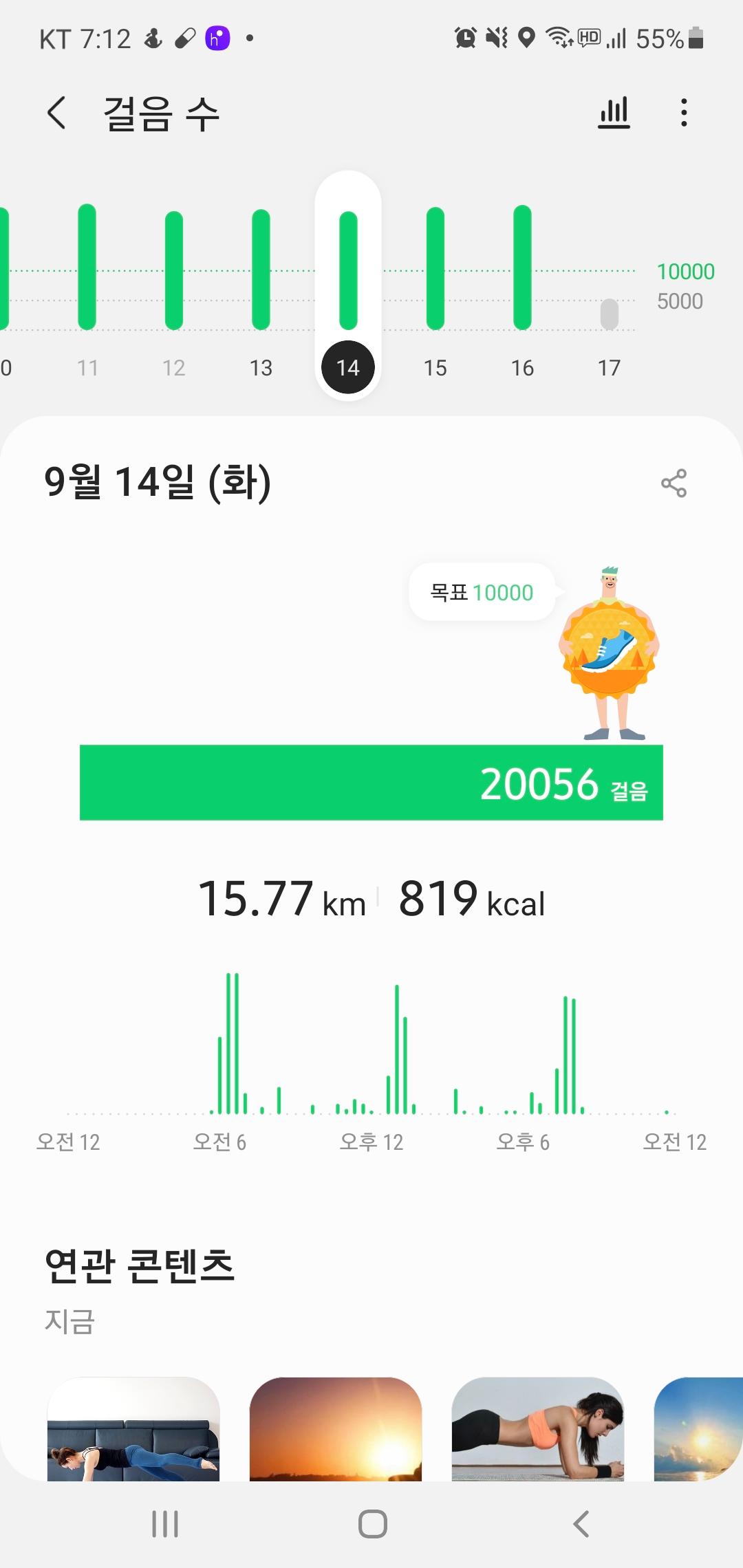Image resolution: width=743 pixels, height=1568 pixels.
Task: Go back from the 걸음 수 screen
Action: 57,113
